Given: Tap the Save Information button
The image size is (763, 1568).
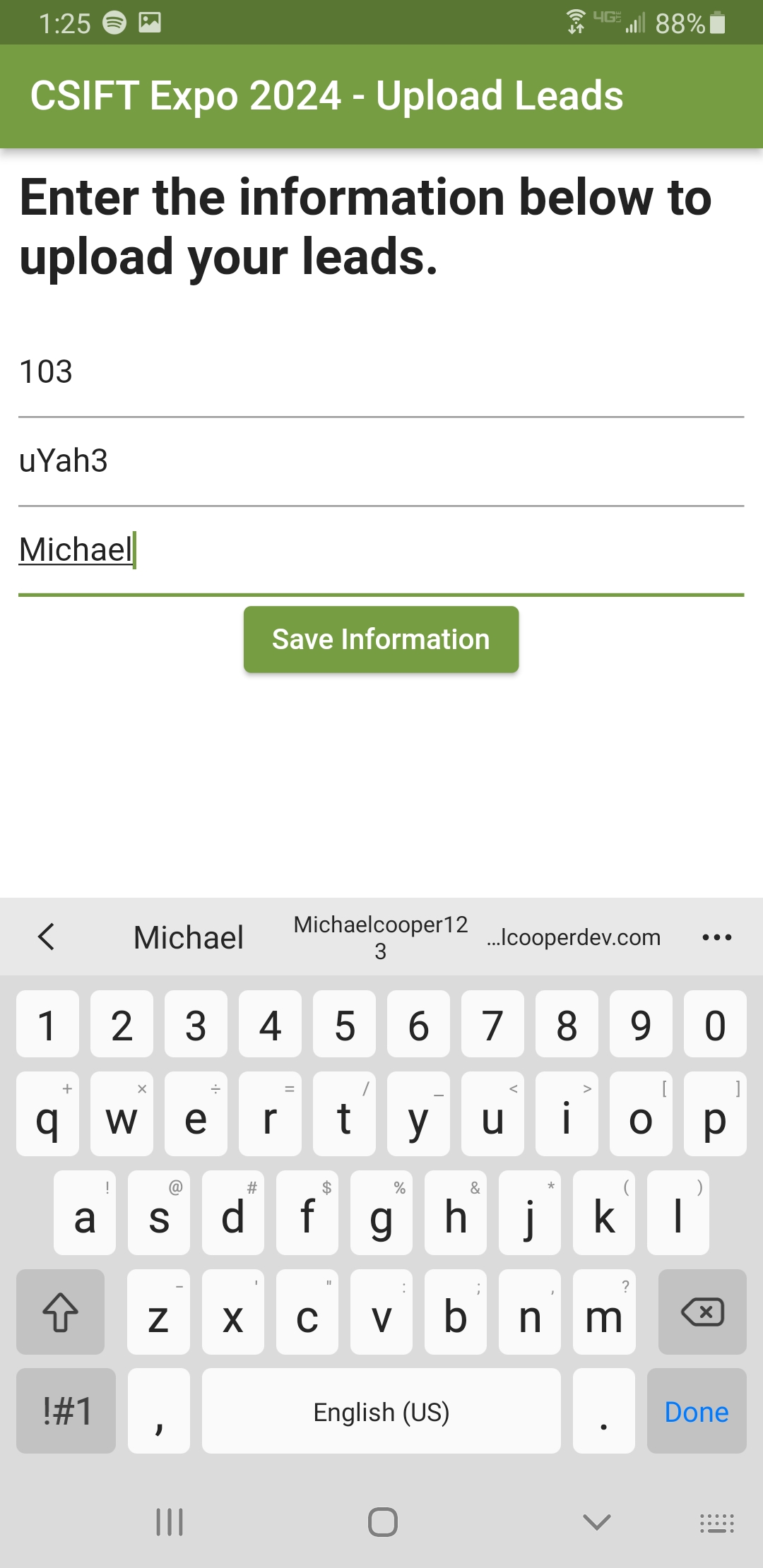Looking at the screenshot, I should point(381,639).
